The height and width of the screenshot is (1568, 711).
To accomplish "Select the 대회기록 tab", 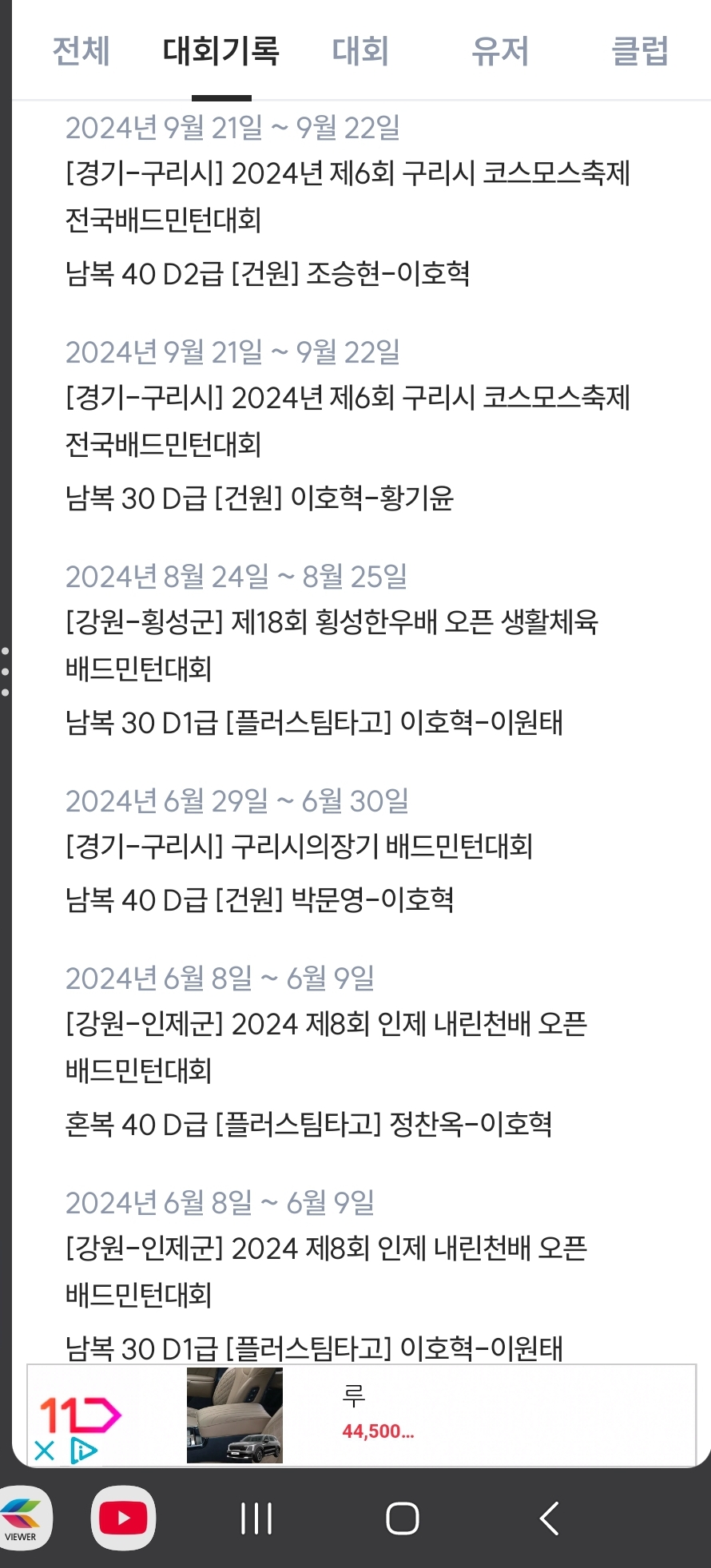I will click(x=221, y=51).
